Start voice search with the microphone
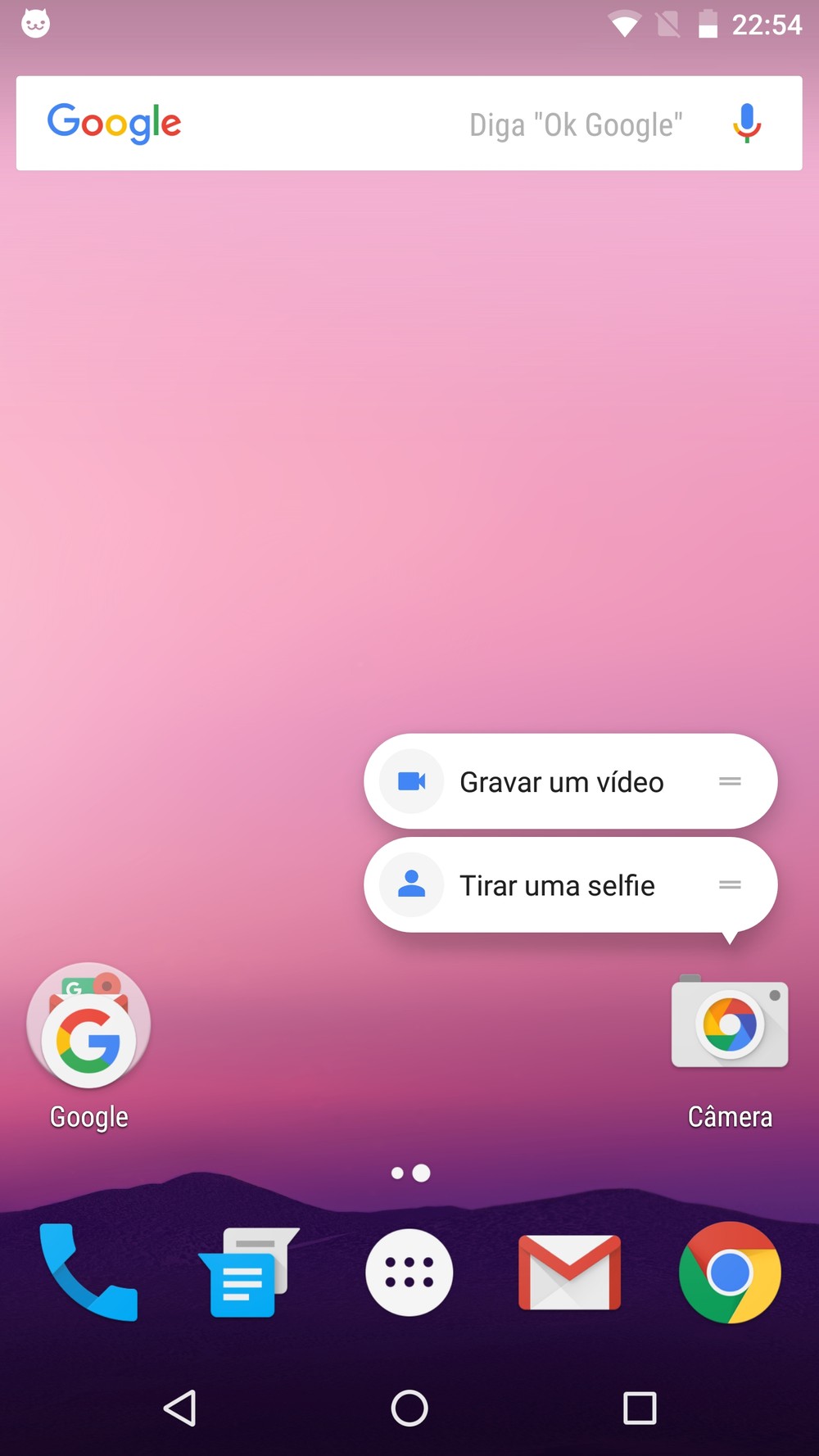 [x=746, y=124]
